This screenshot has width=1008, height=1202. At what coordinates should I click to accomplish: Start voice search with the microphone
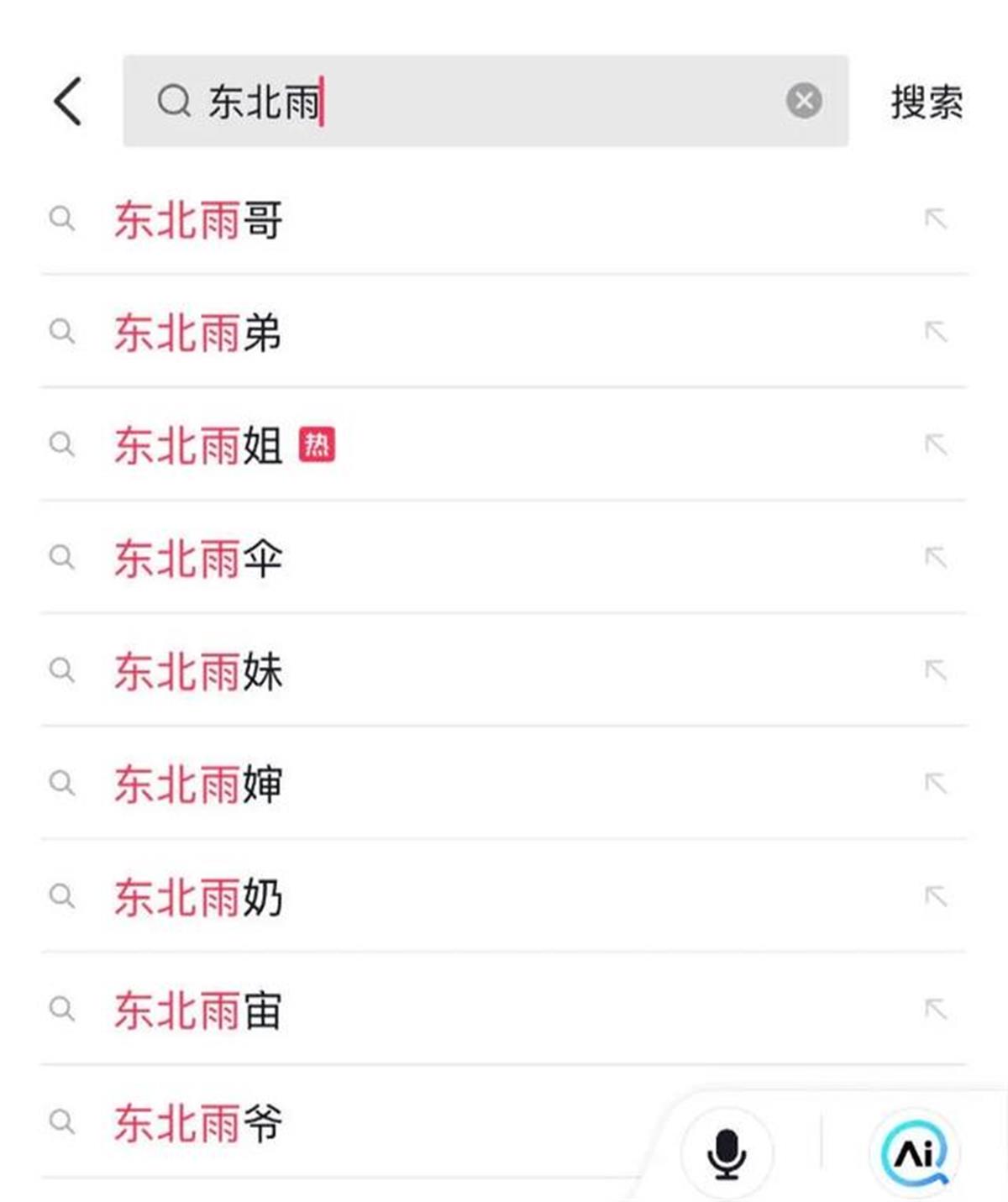(x=727, y=1153)
